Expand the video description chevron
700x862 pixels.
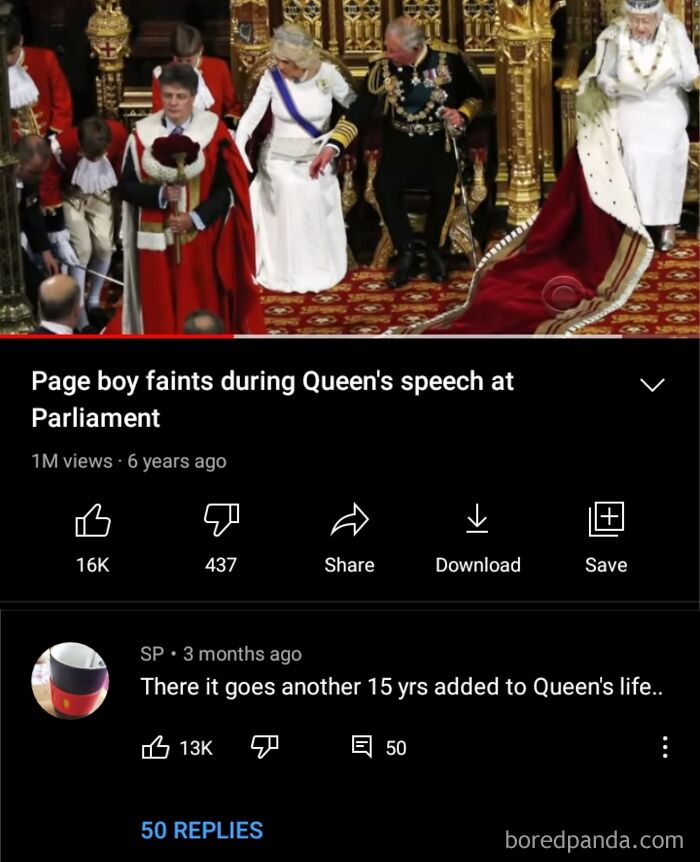(652, 385)
